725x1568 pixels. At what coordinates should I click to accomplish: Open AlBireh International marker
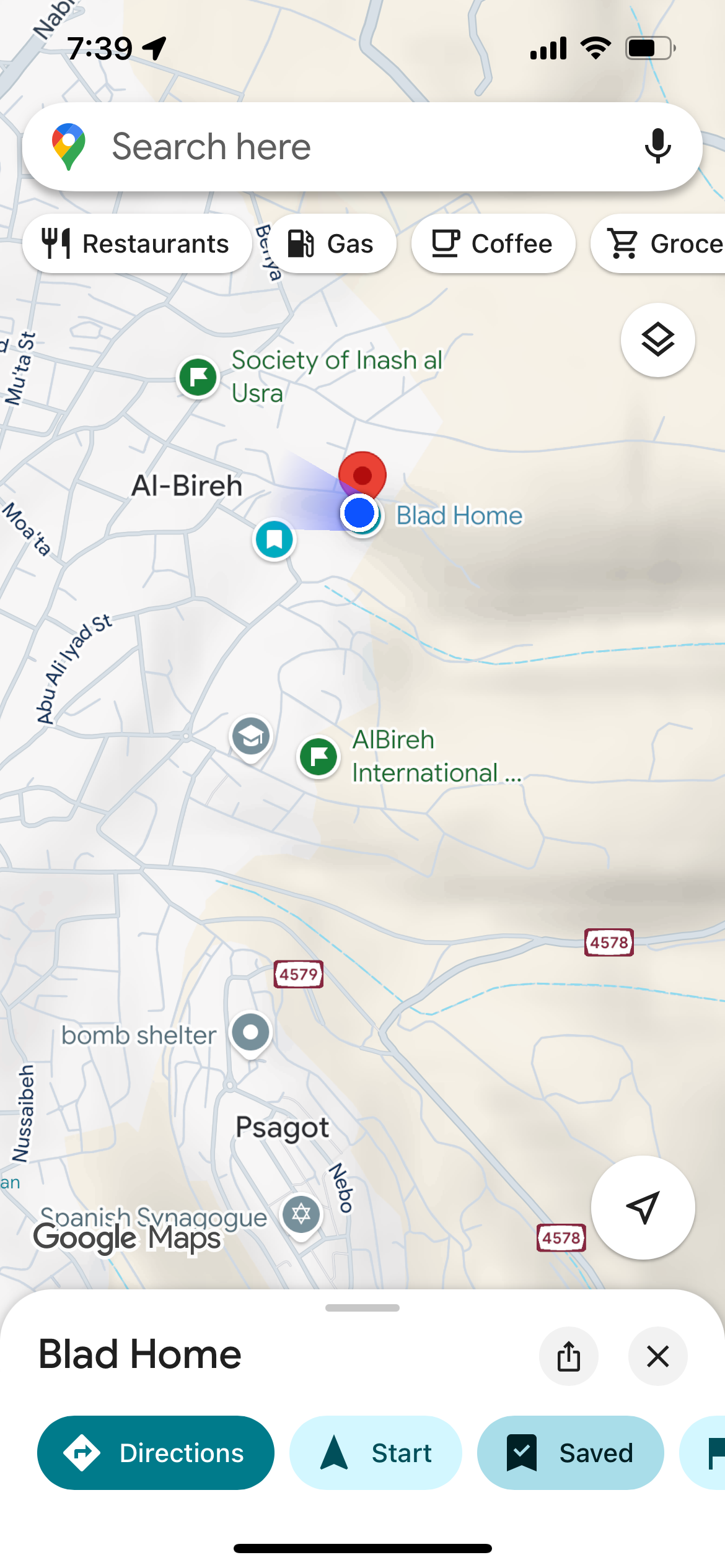pyautogui.click(x=319, y=756)
